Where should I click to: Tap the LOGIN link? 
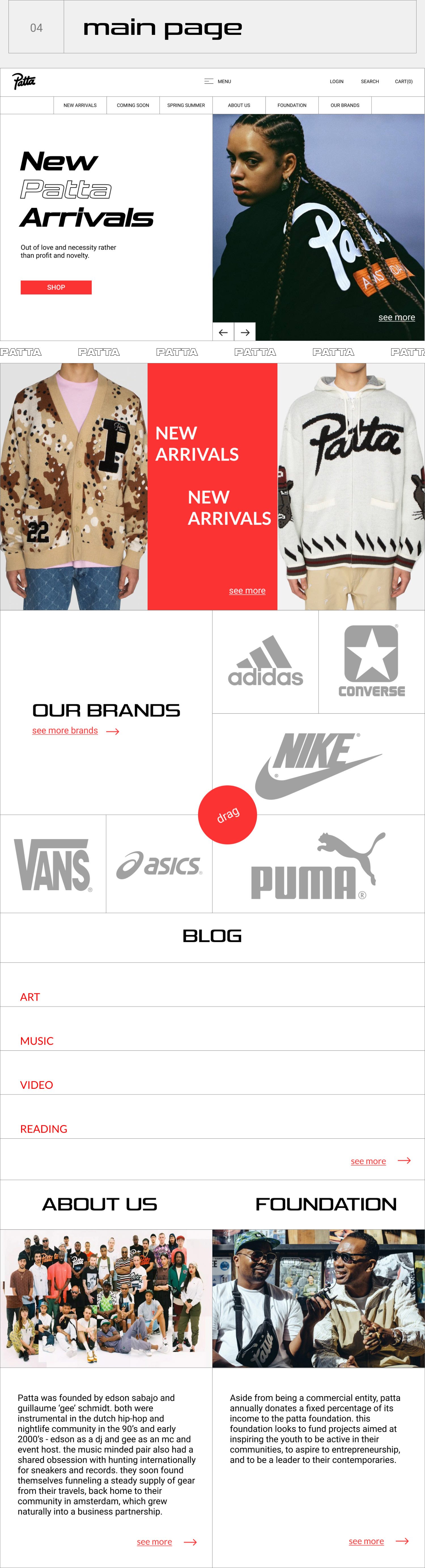coord(336,81)
